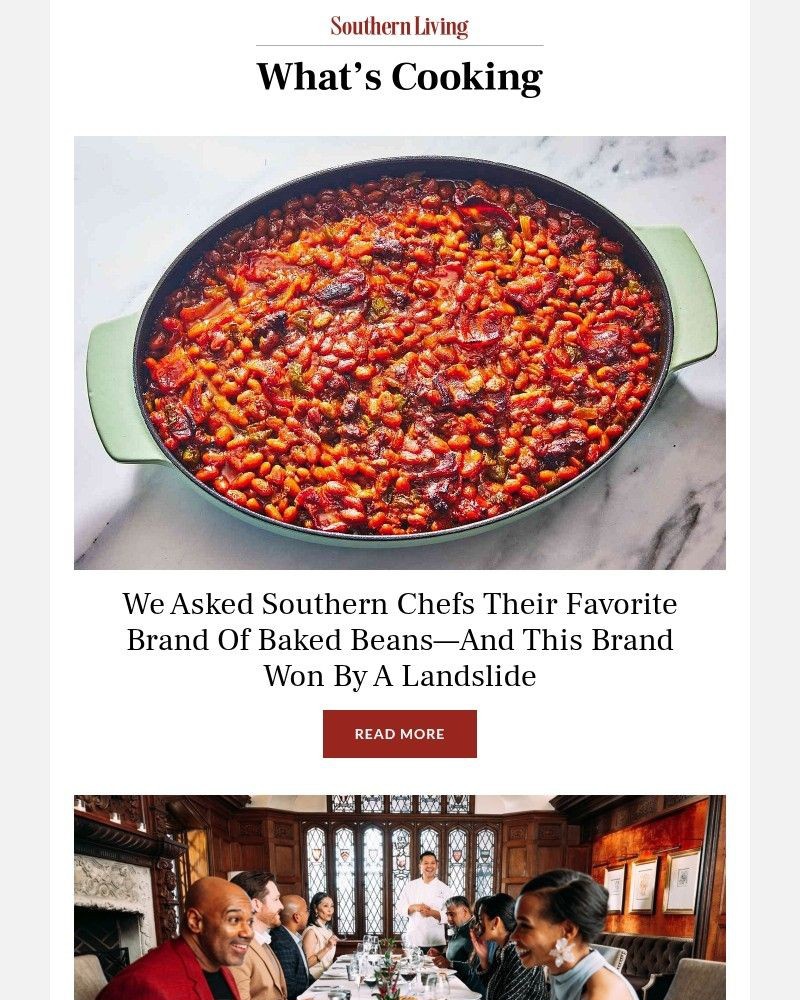Click the headline 'We Asked Southern Chefs'

(x=399, y=604)
